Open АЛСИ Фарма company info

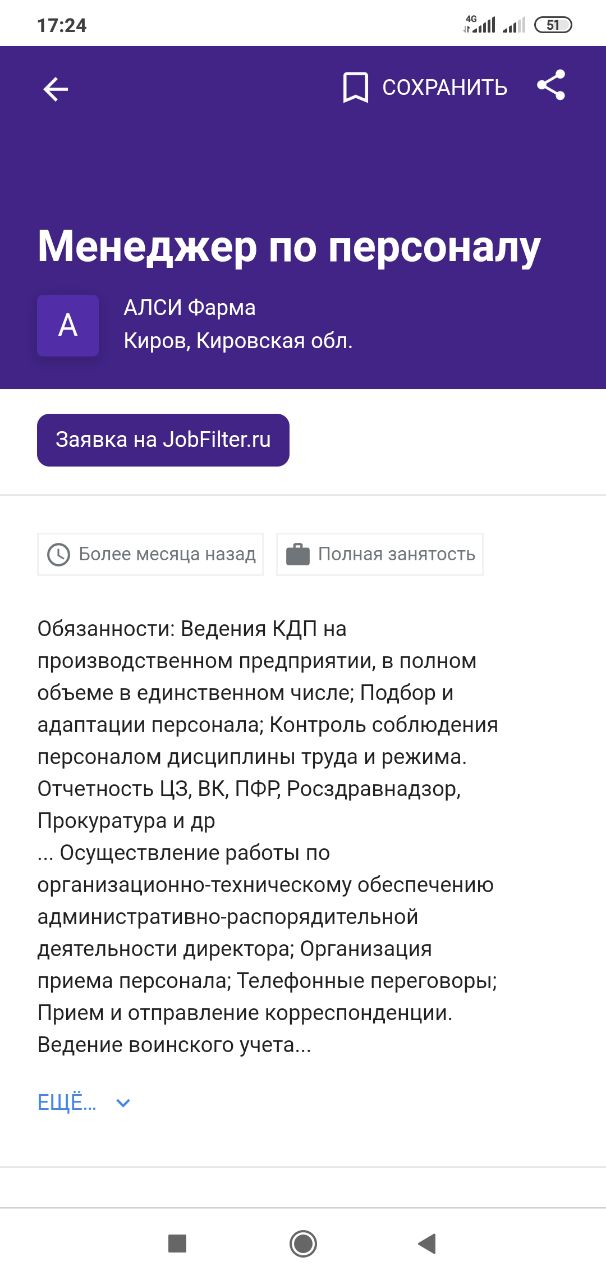click(189, 308)
